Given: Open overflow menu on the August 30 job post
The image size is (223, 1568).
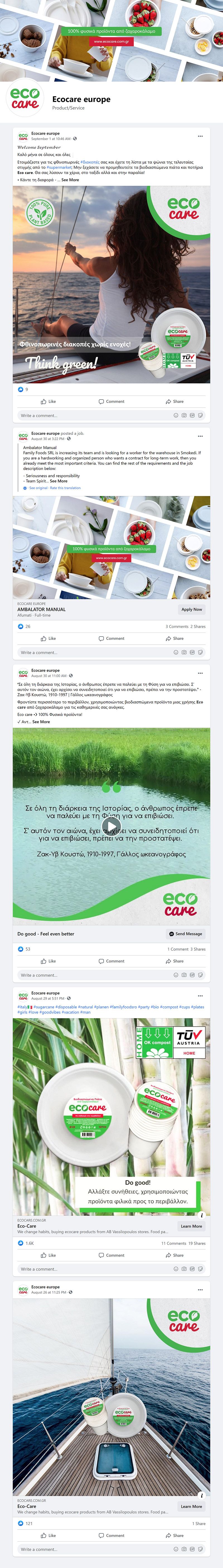Looking at the screenshot, I should [200, 436].
